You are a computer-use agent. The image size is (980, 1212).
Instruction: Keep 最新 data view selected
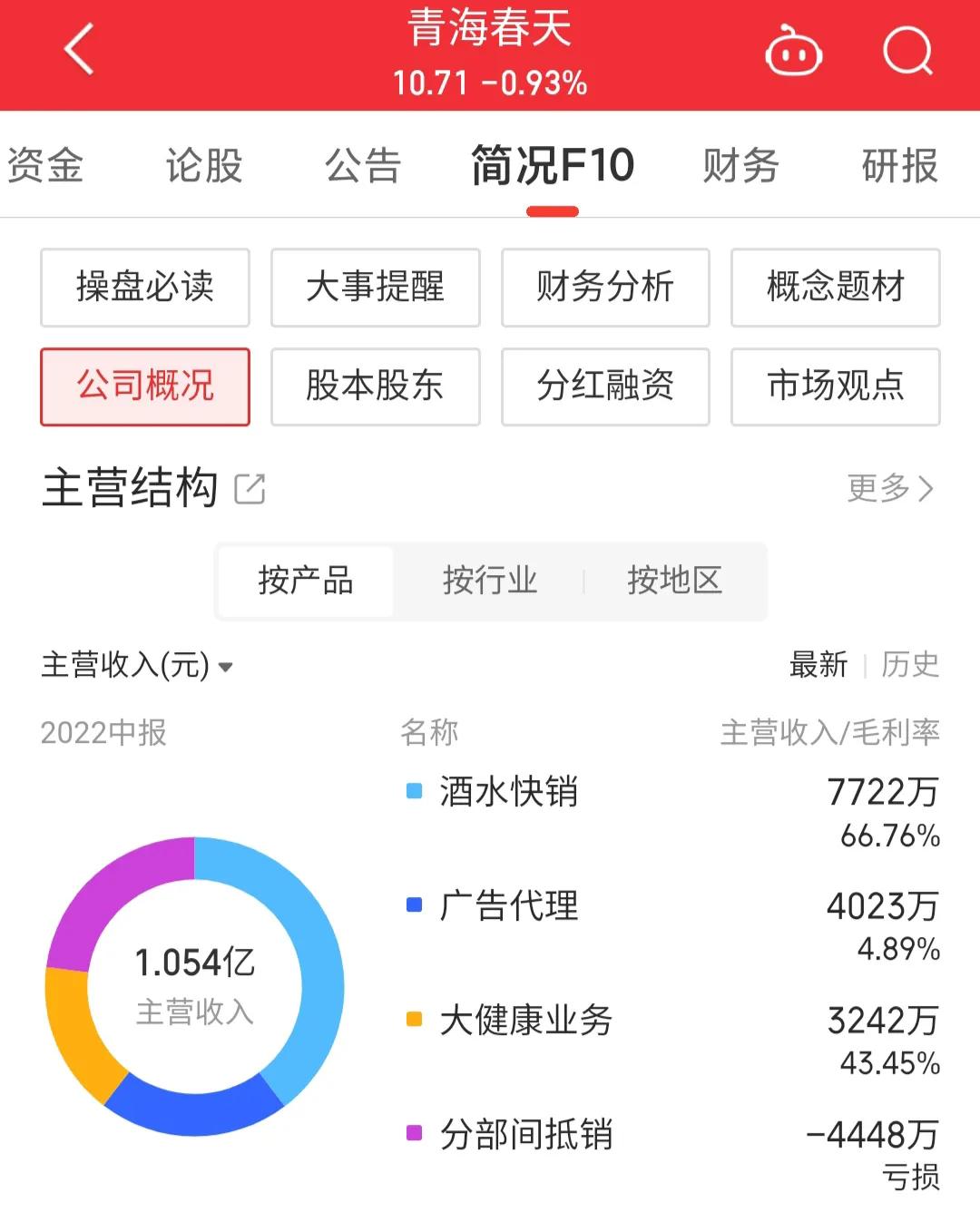point(818,665)
